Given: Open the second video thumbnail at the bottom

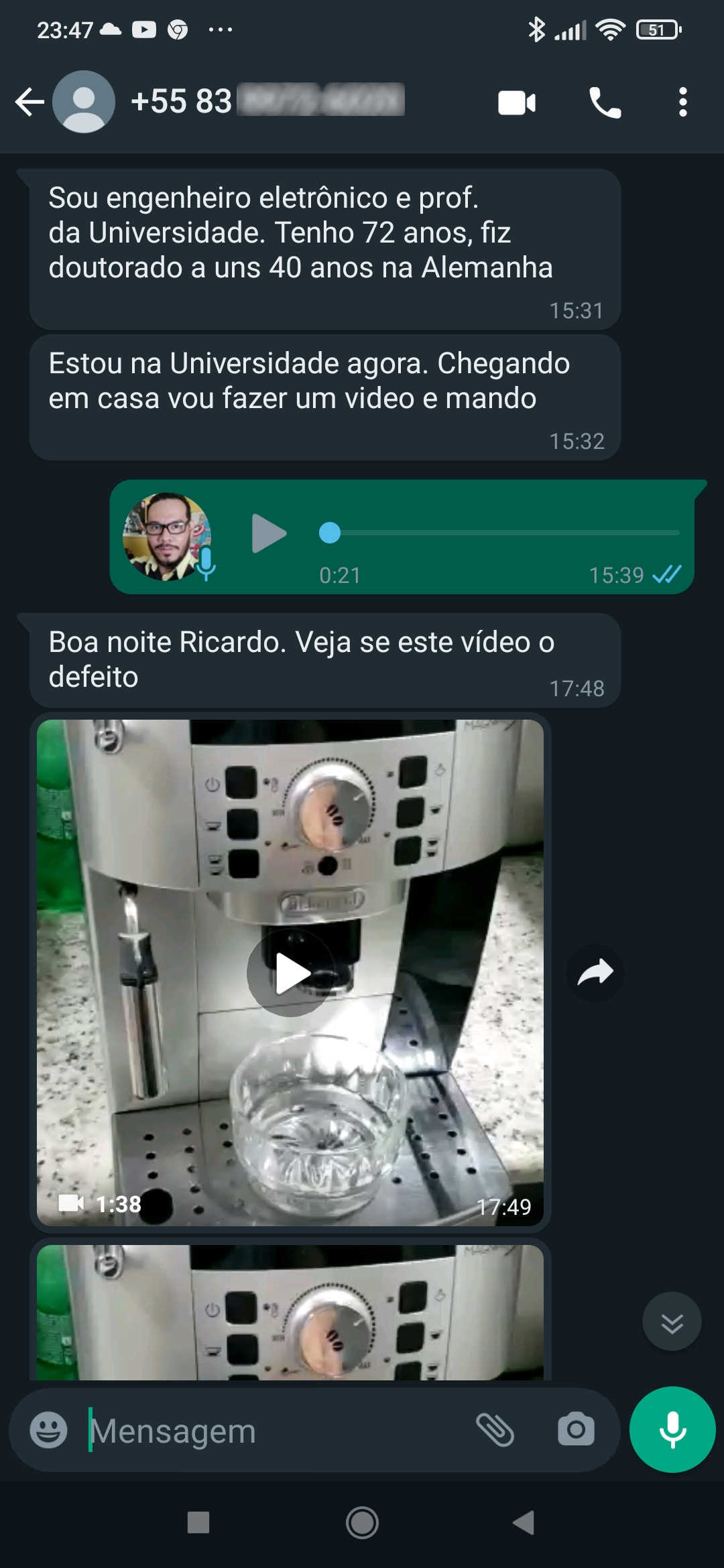Looking at the screenshot, I should [x=290, y=1312].
